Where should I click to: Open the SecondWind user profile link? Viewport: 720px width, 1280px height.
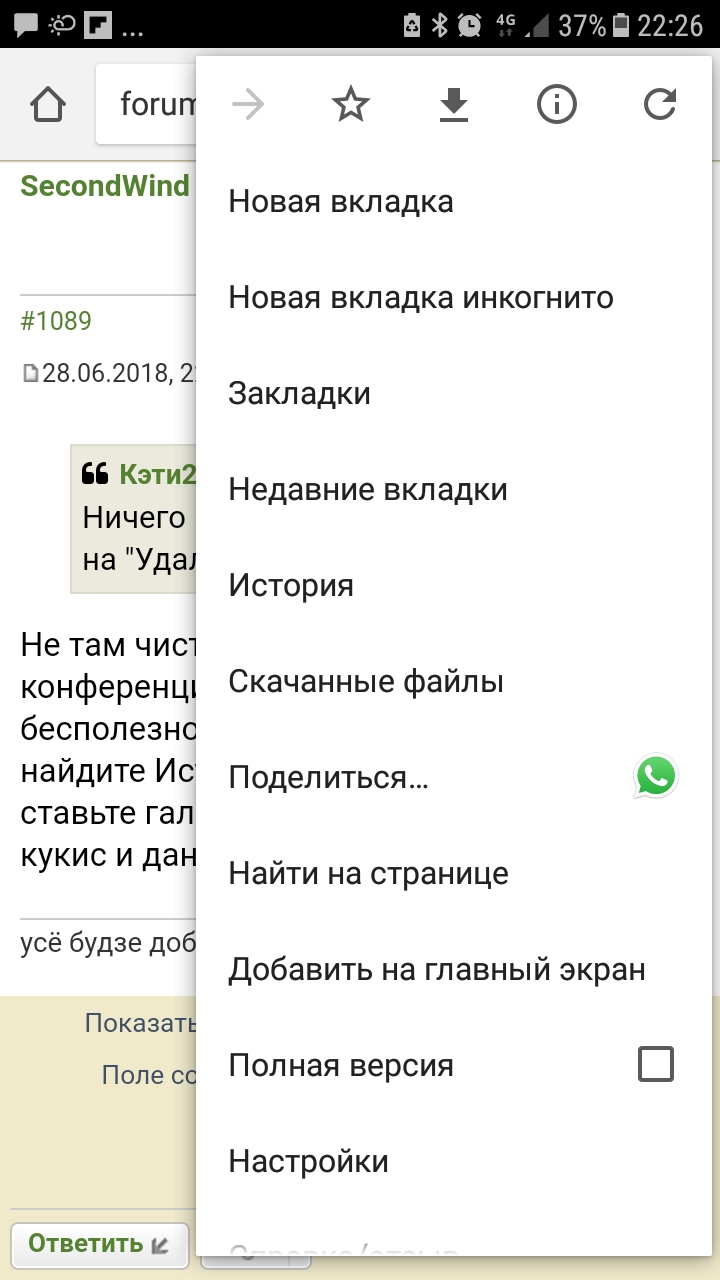tap(105, 186)
